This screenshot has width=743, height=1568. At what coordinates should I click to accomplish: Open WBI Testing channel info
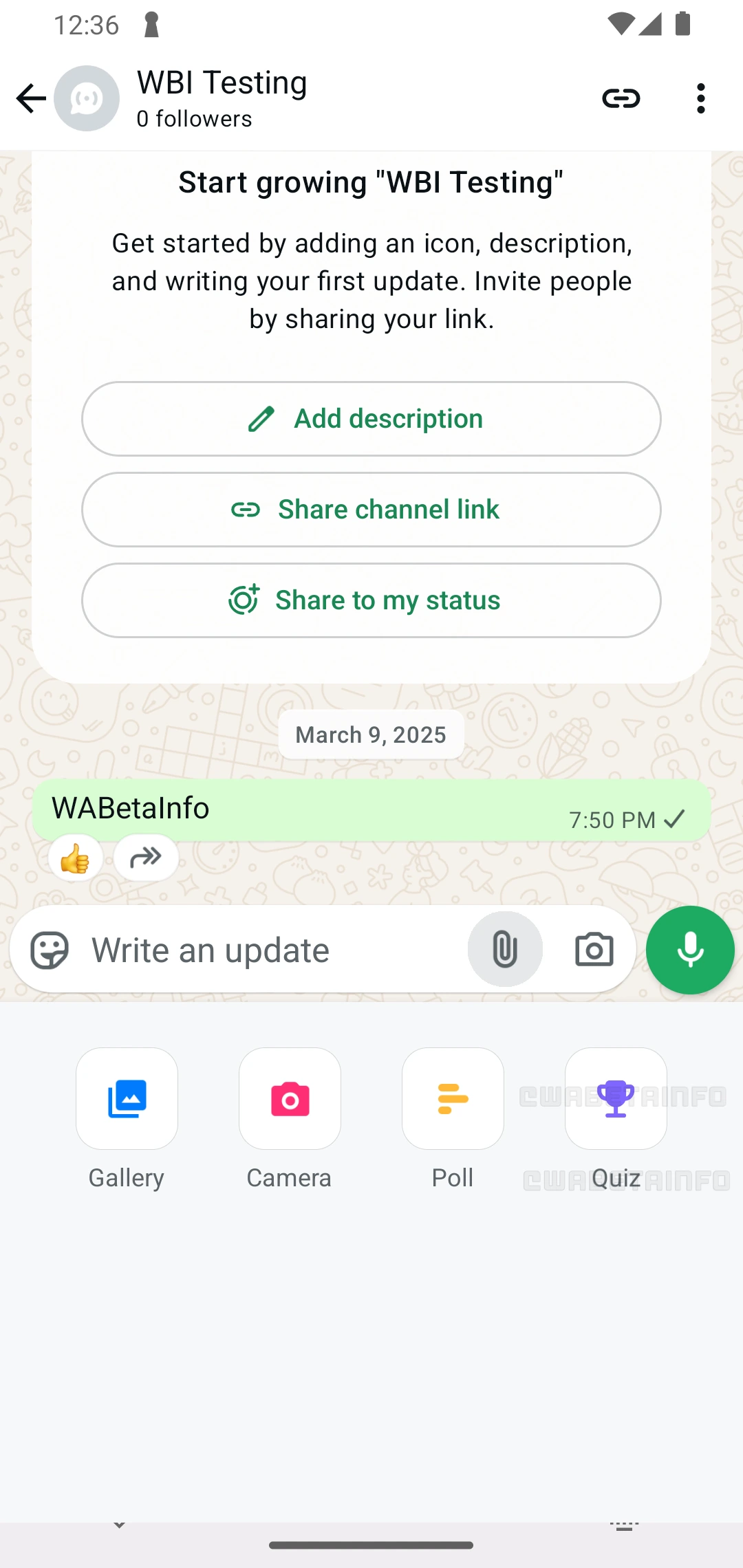click(222, 98)
